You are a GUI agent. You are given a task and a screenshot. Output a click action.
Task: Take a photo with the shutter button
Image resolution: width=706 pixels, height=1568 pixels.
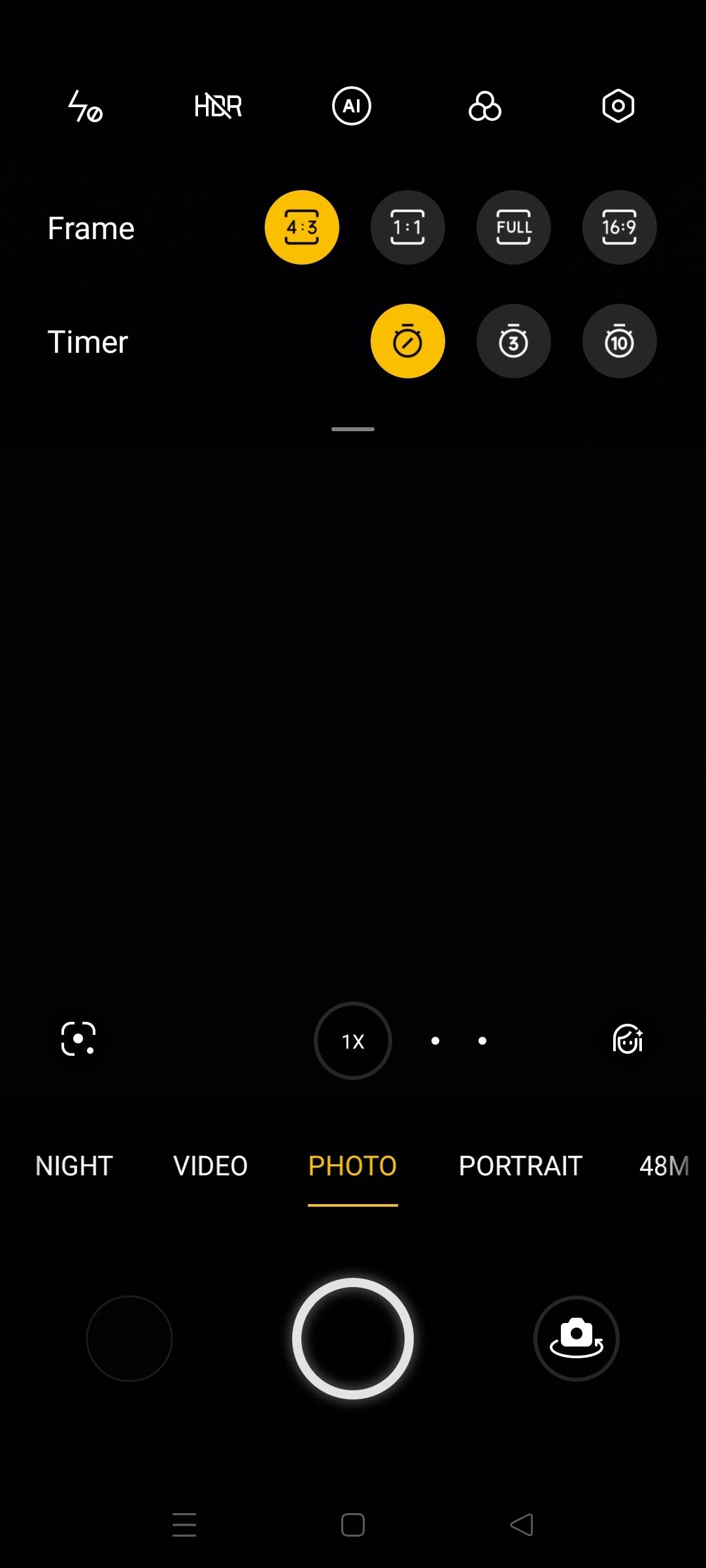tap(353, 1339)
